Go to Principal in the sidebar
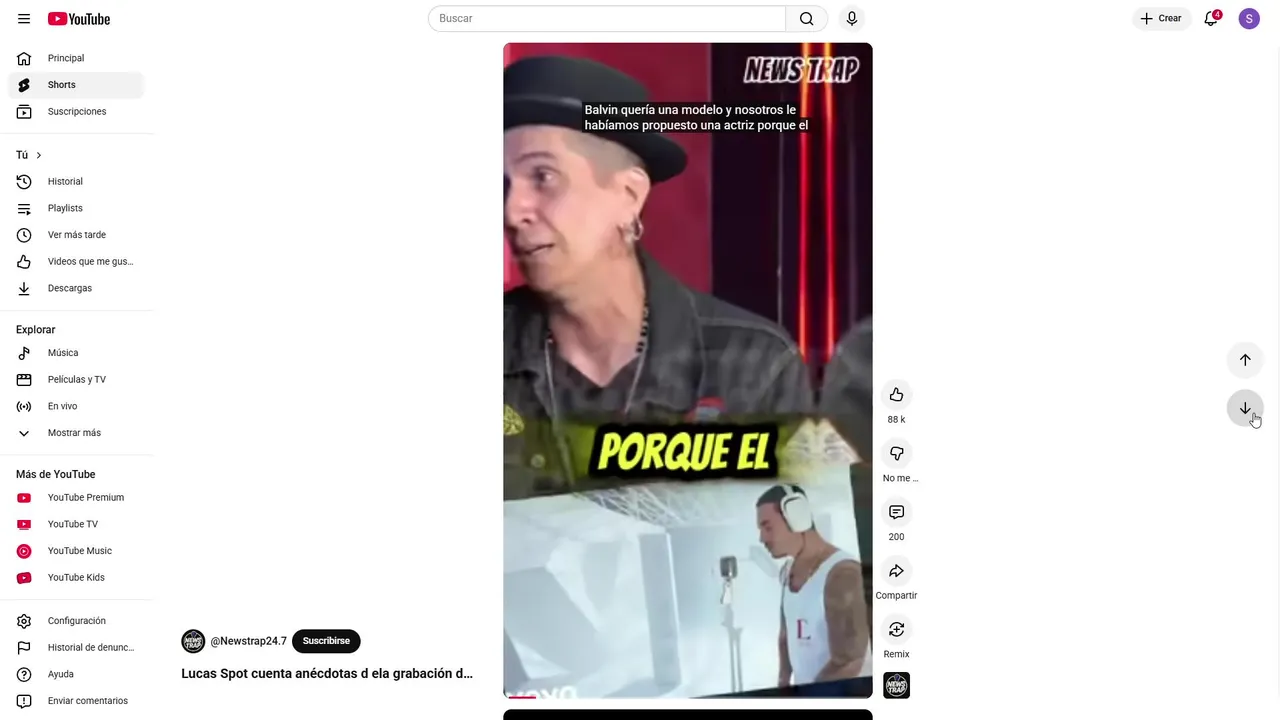1280x720 pixels. click(x=66, y=58)
